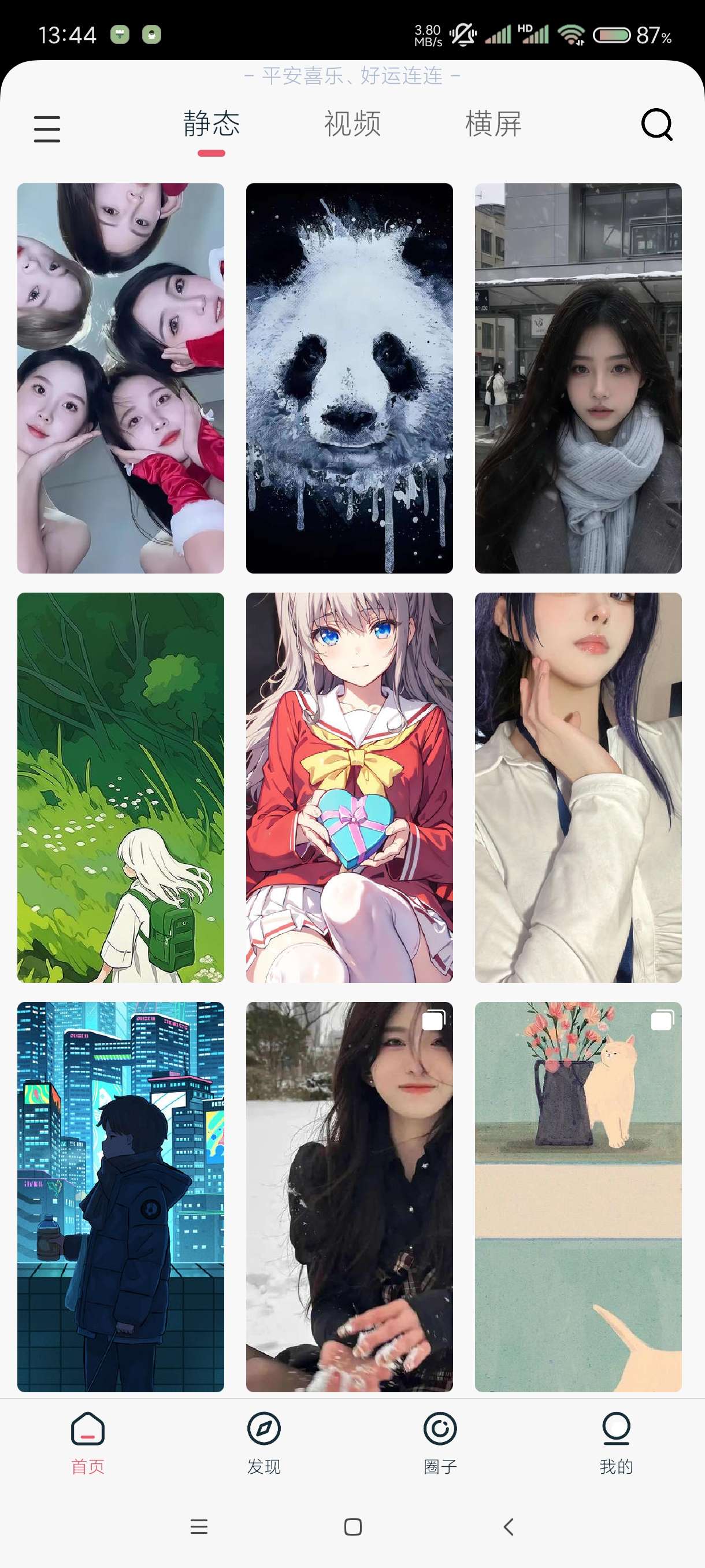
Task: Switch to the 视频 tab
Action: click(352, 124)
